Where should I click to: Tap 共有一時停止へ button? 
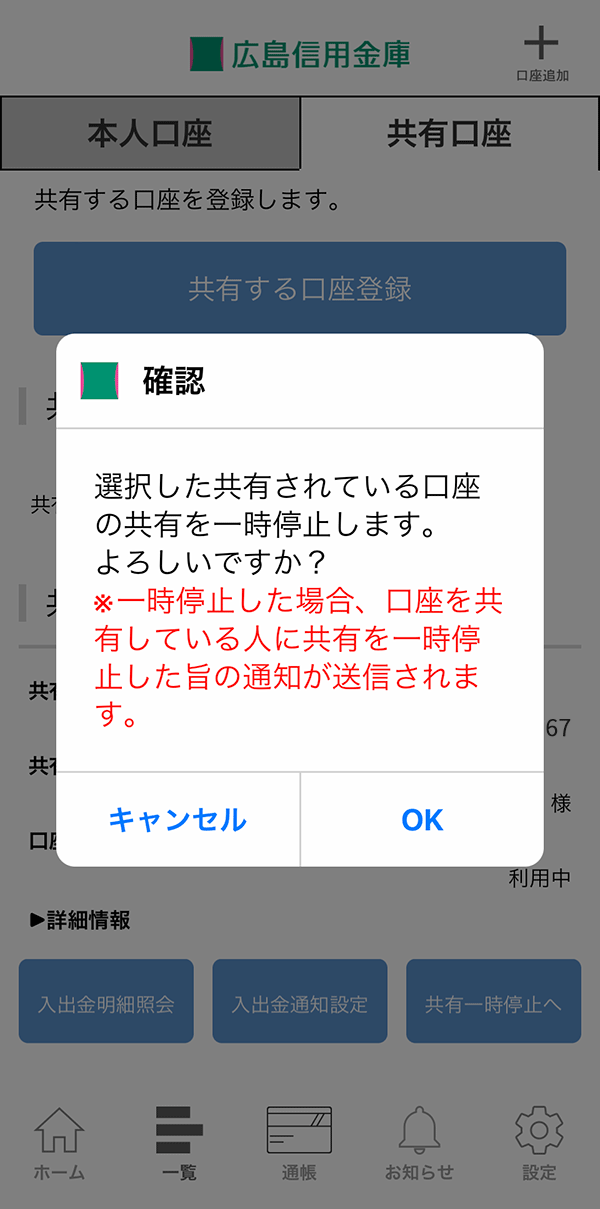[493, 1002]
